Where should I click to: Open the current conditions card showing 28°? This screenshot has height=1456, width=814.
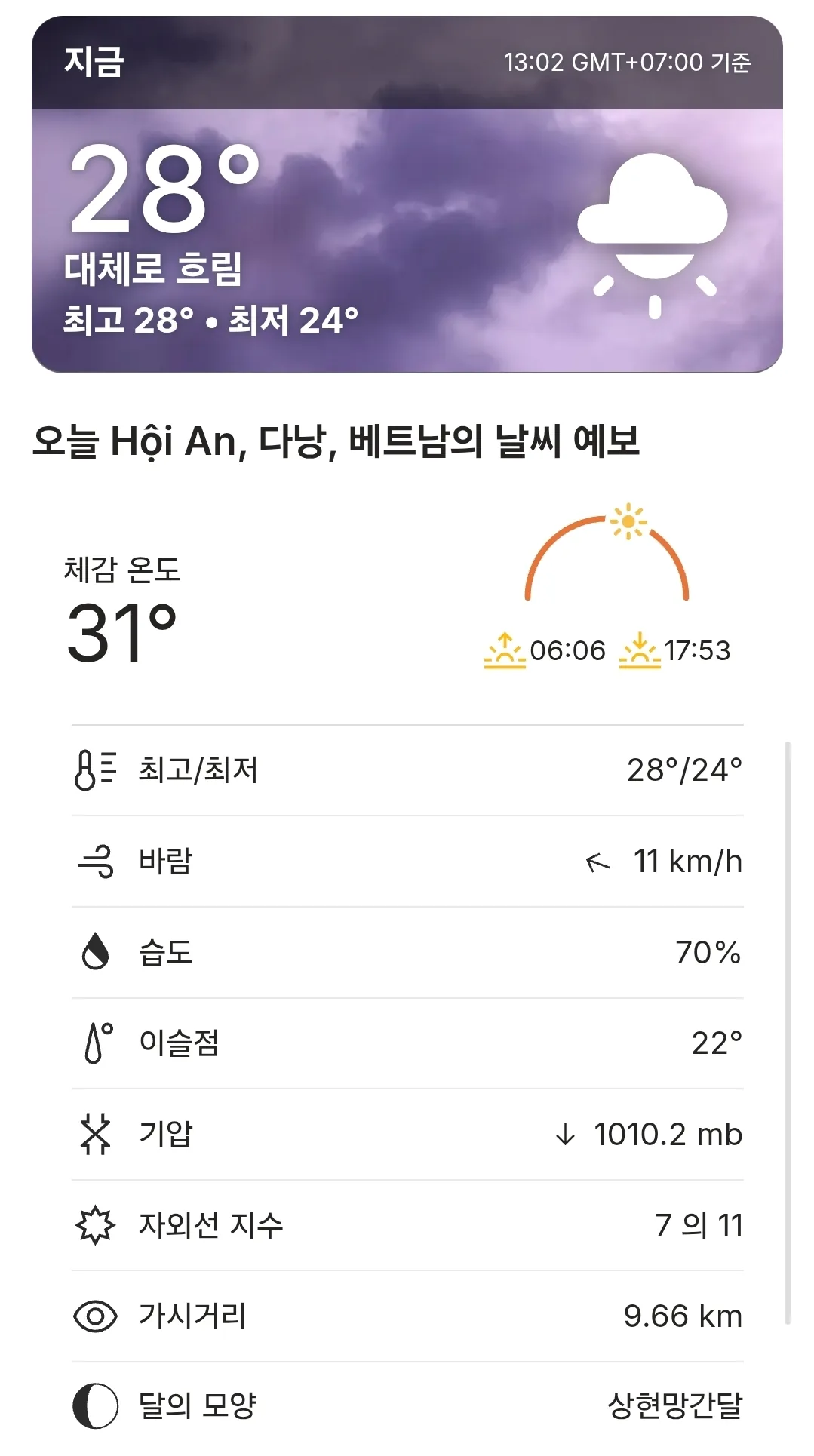407,195
